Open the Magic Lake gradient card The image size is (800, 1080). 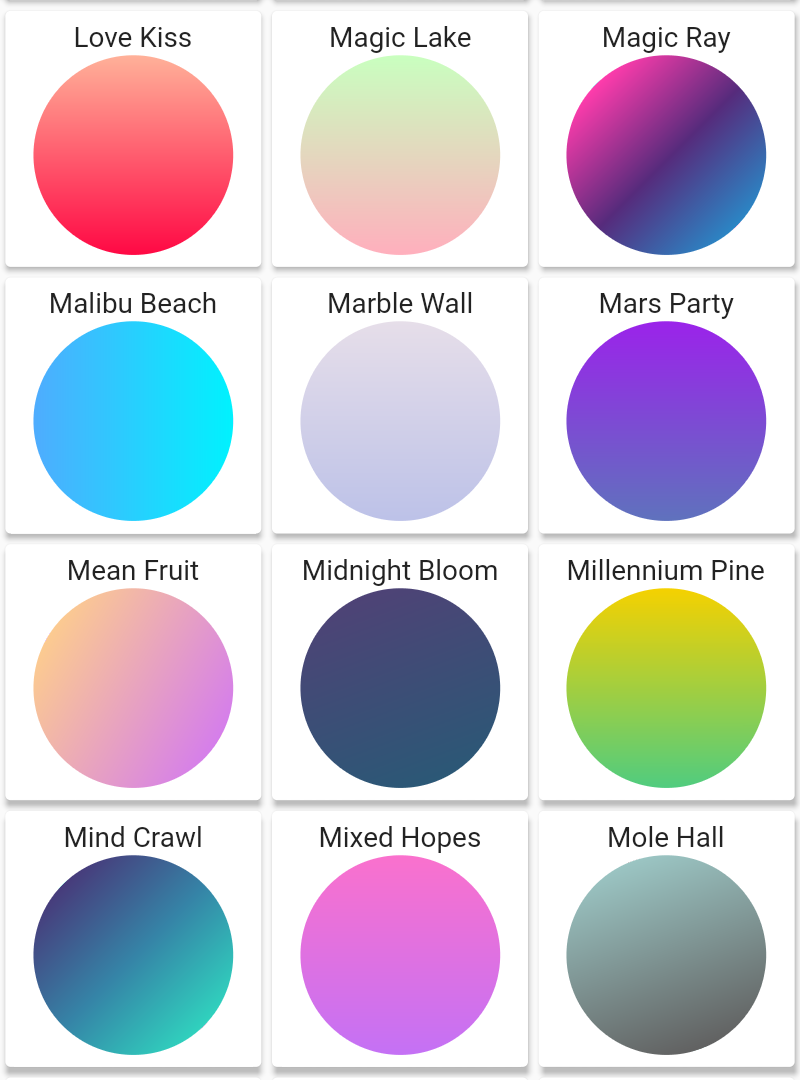click(x=400, y=155)
